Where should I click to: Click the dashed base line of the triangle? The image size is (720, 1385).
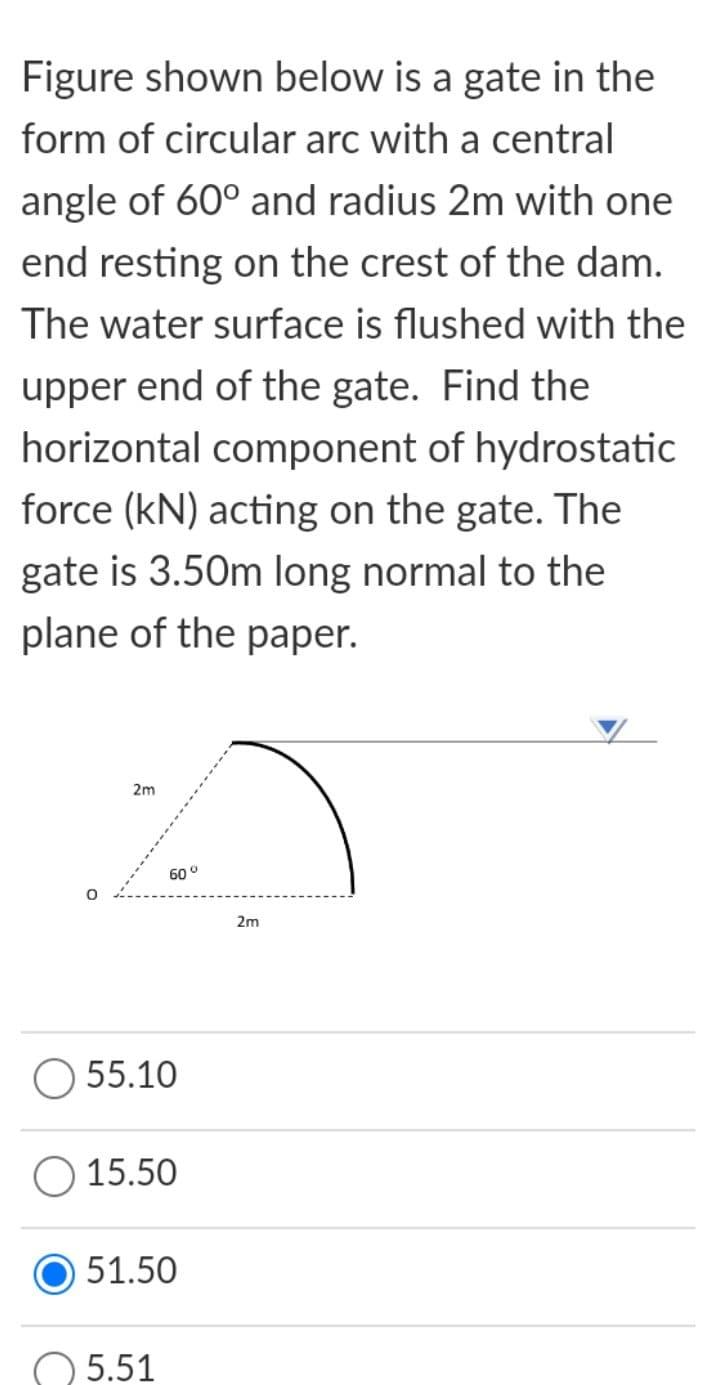[230, 897]
